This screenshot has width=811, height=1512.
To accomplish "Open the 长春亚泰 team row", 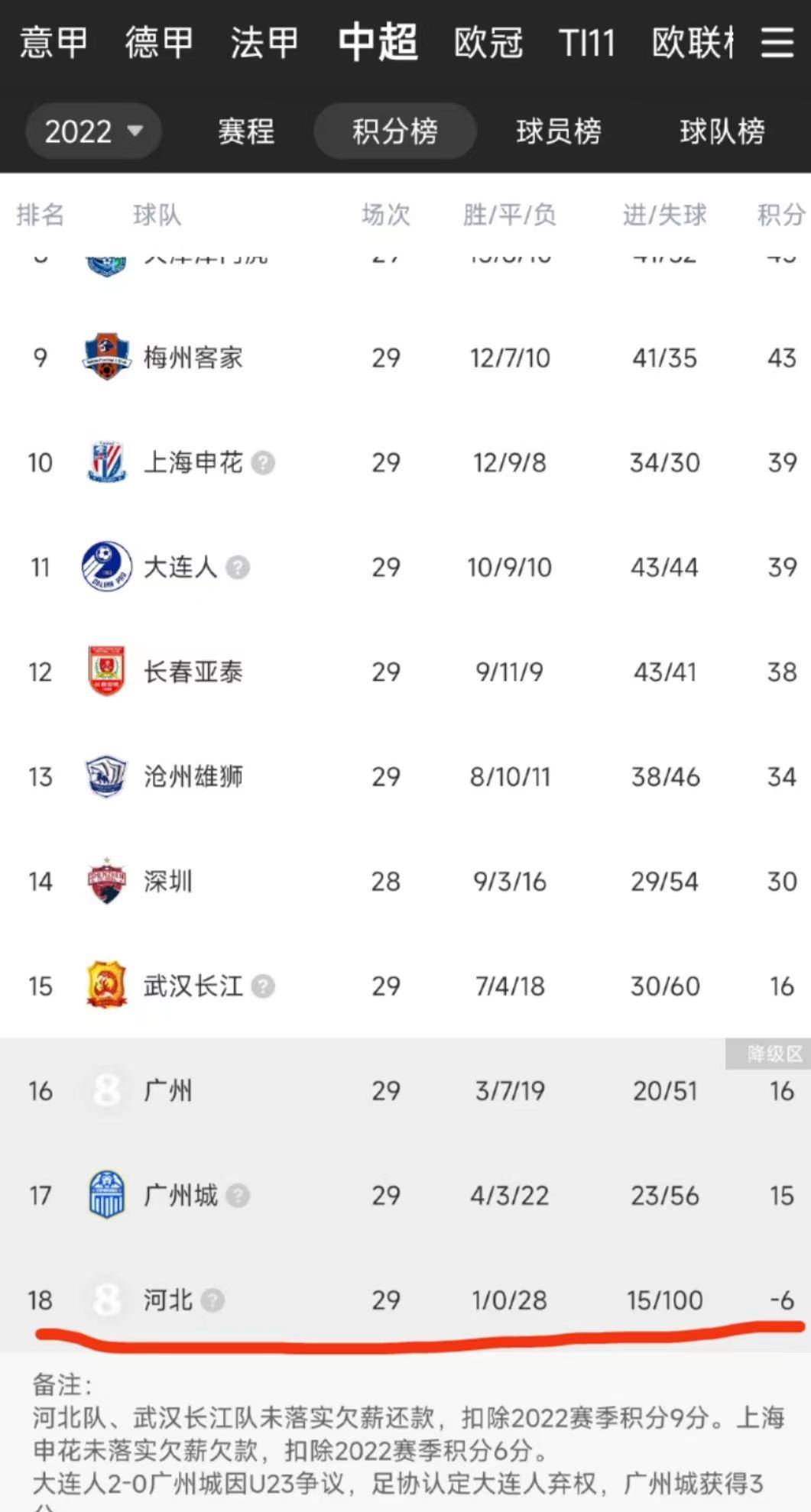I will (193, 672).
